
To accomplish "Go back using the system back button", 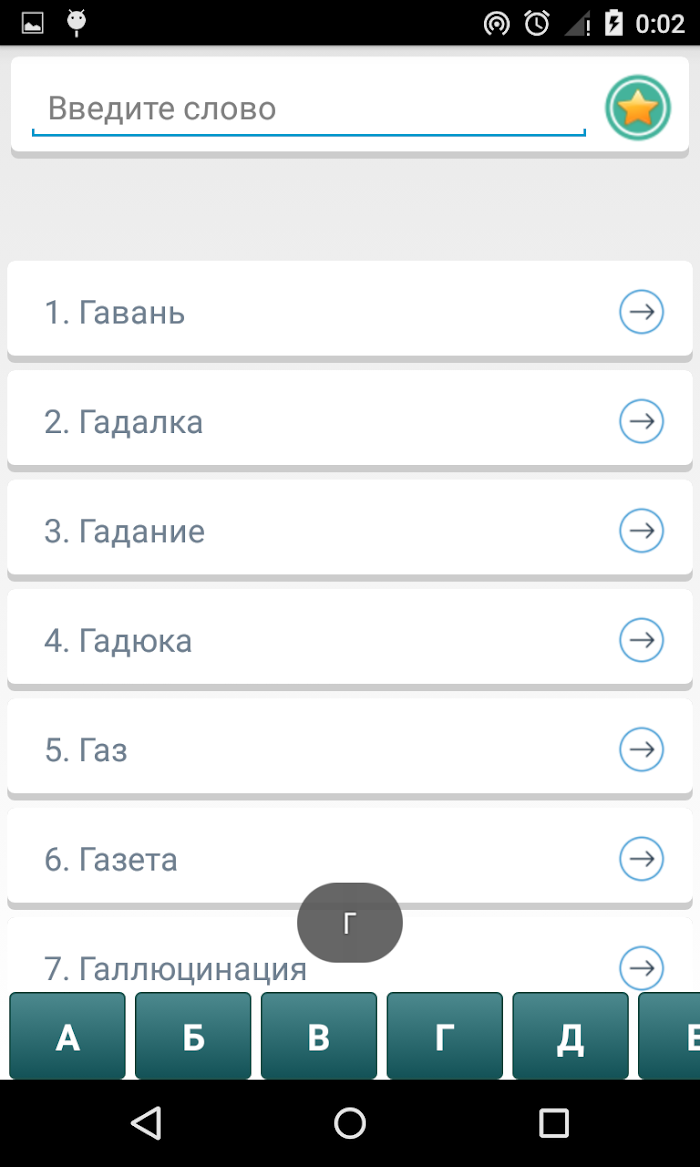I will tap(146, 1122).
